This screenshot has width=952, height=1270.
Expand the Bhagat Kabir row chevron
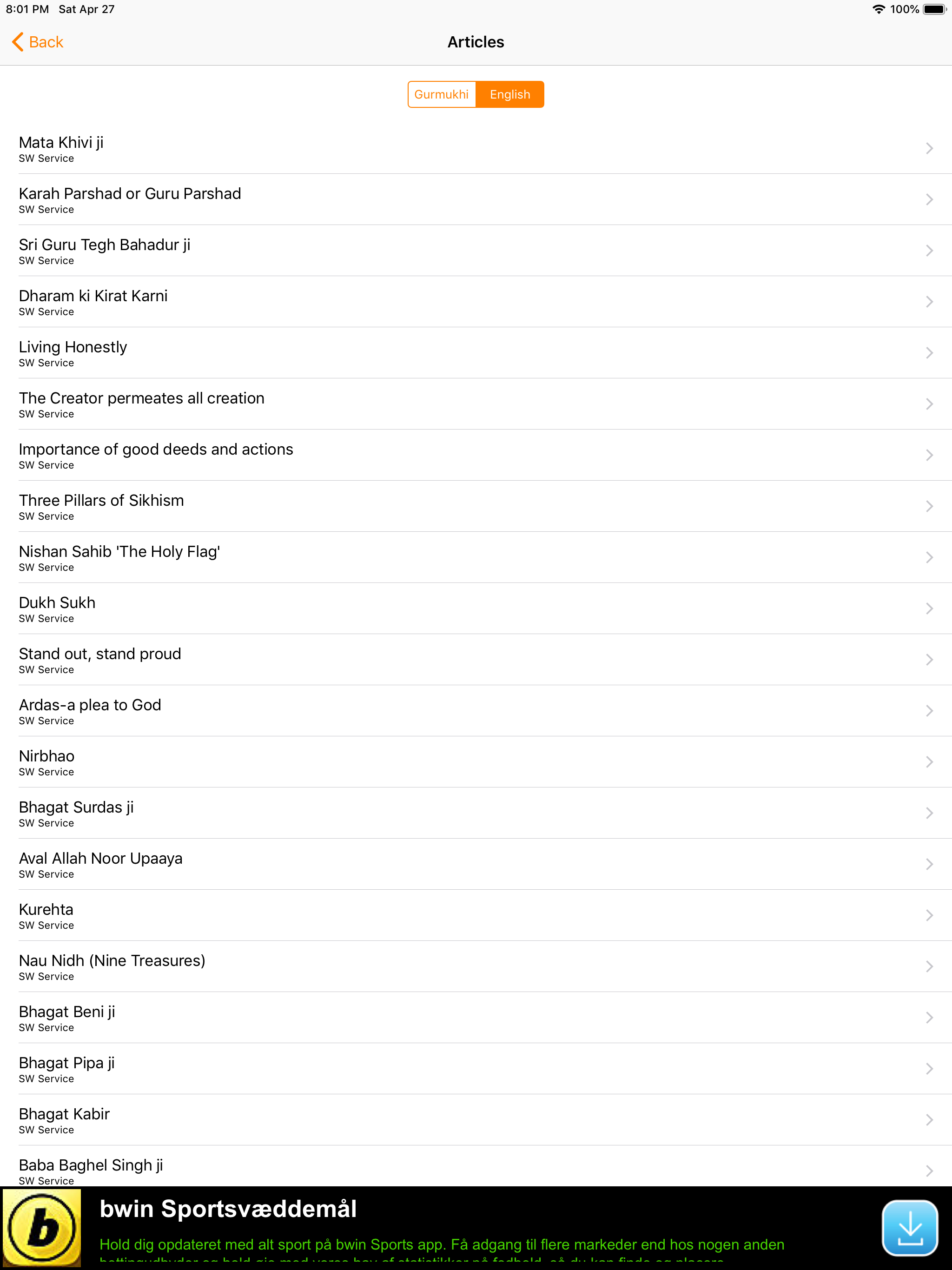[x=929, y=1119]
